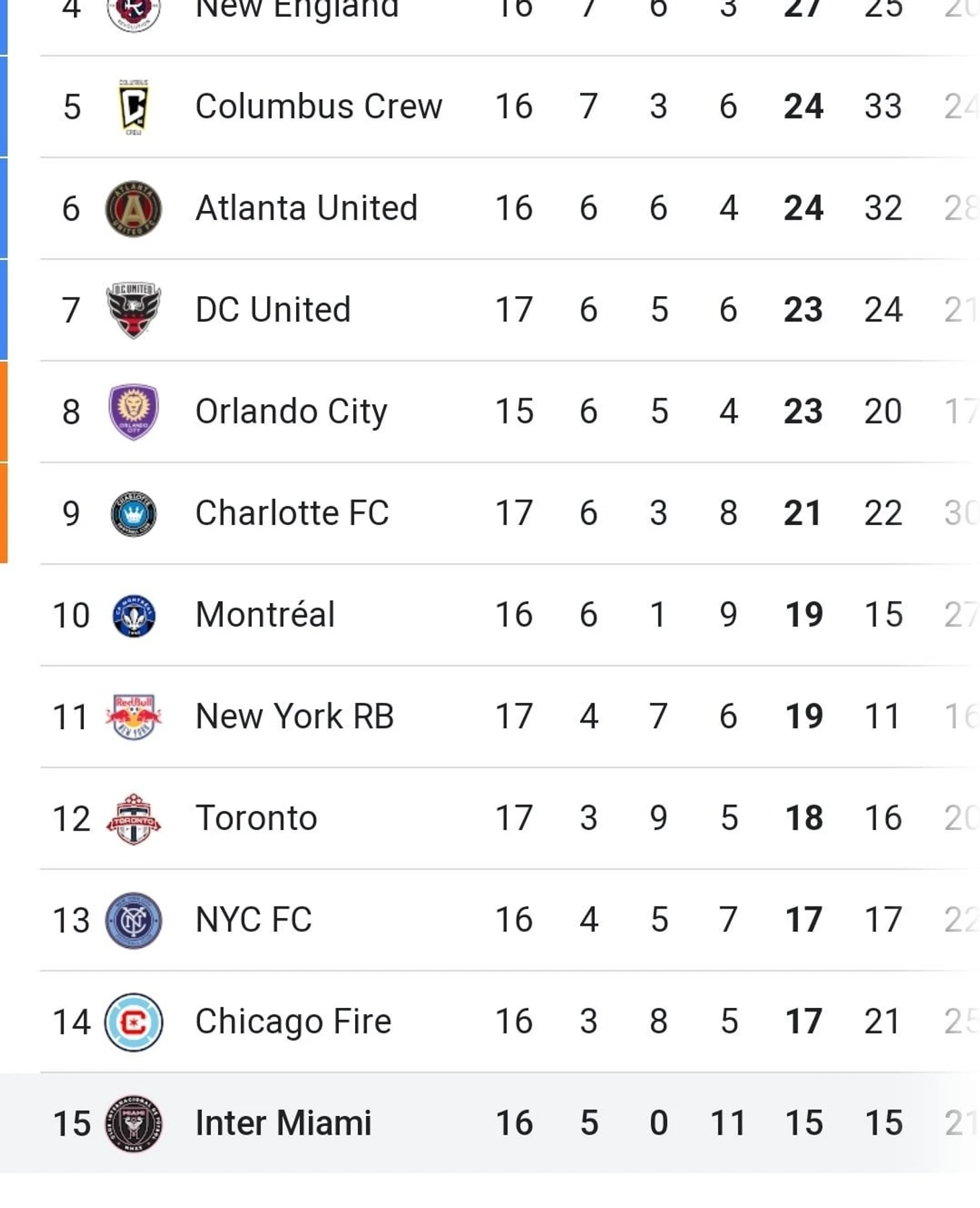Select the New York RB row
980x1208 pixels.
[x=294, y=716]
